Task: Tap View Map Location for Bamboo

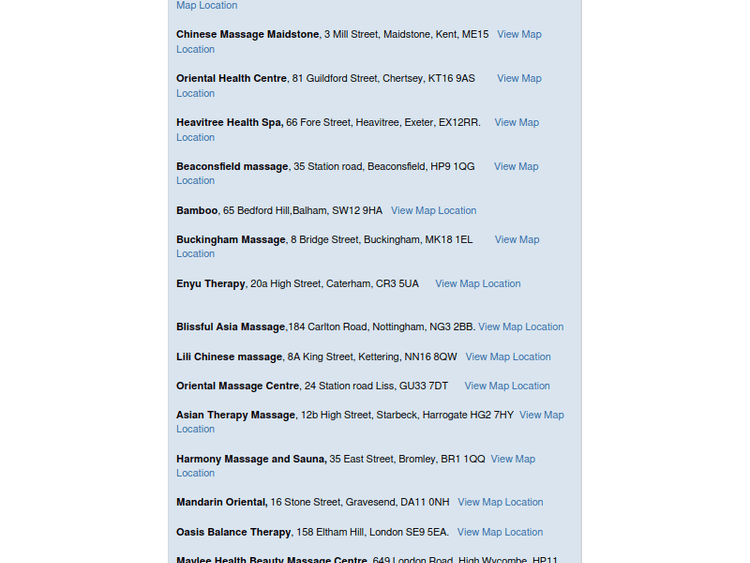Action: click(x=433, y=211)
